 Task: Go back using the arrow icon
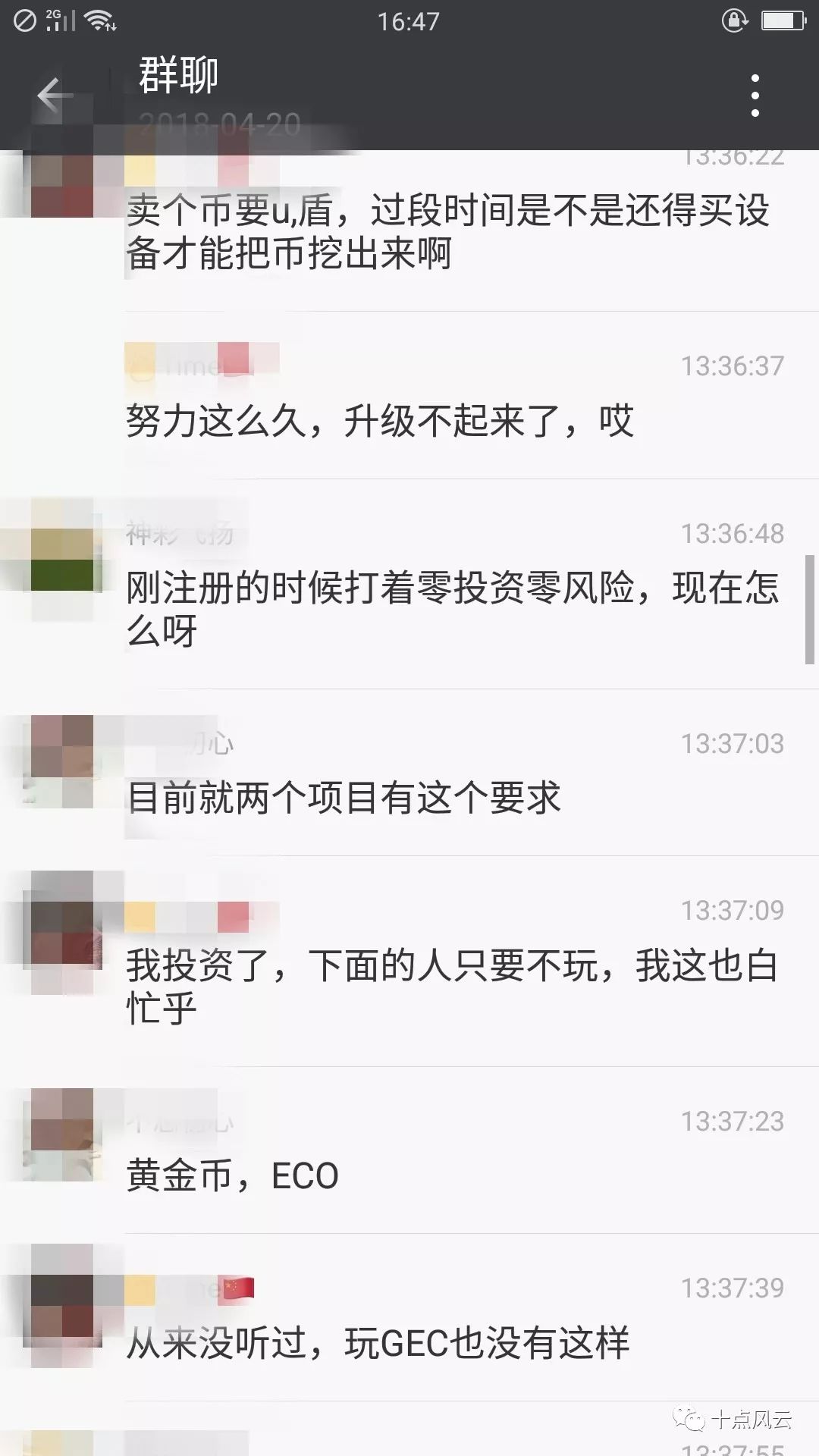[53, 96]
